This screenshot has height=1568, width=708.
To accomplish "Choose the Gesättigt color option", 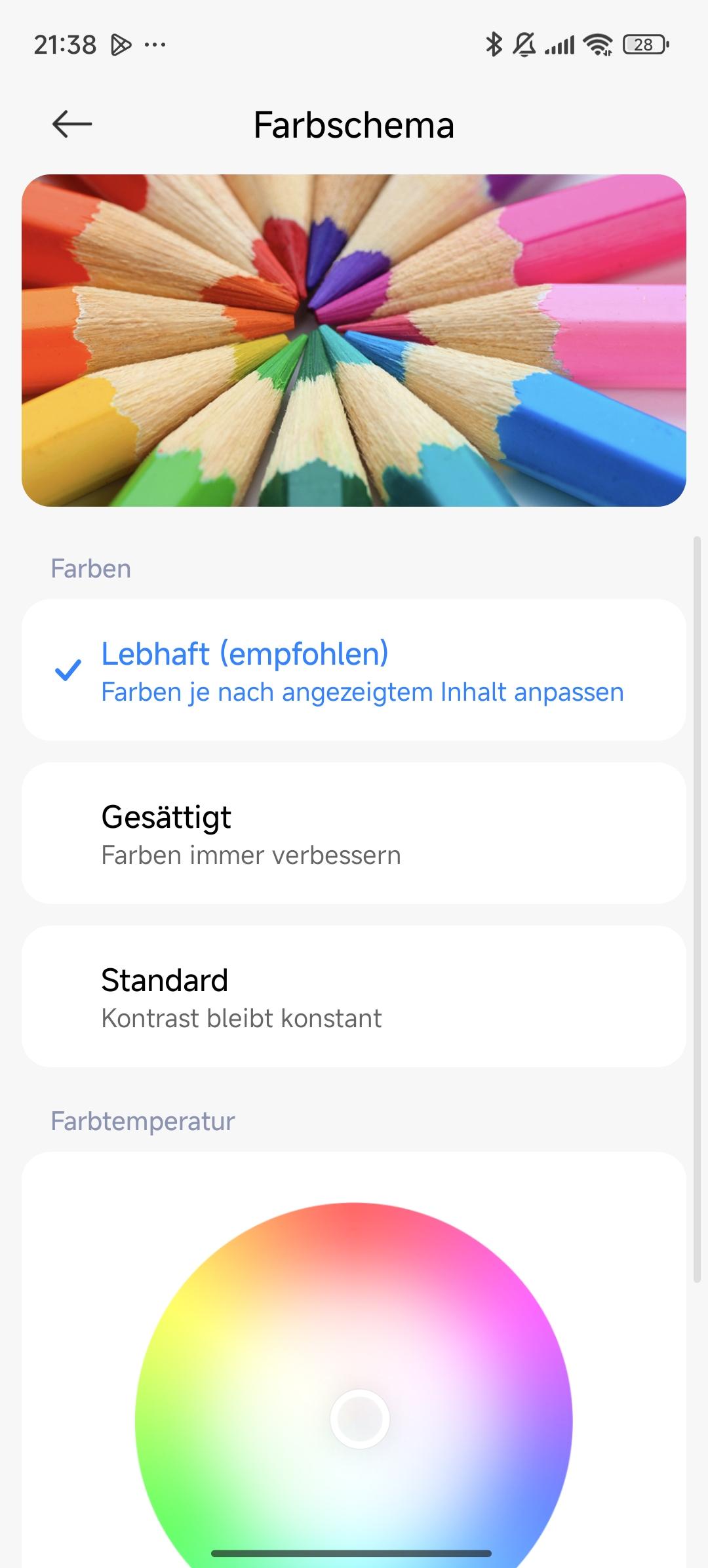I will (x=354, y=833).
